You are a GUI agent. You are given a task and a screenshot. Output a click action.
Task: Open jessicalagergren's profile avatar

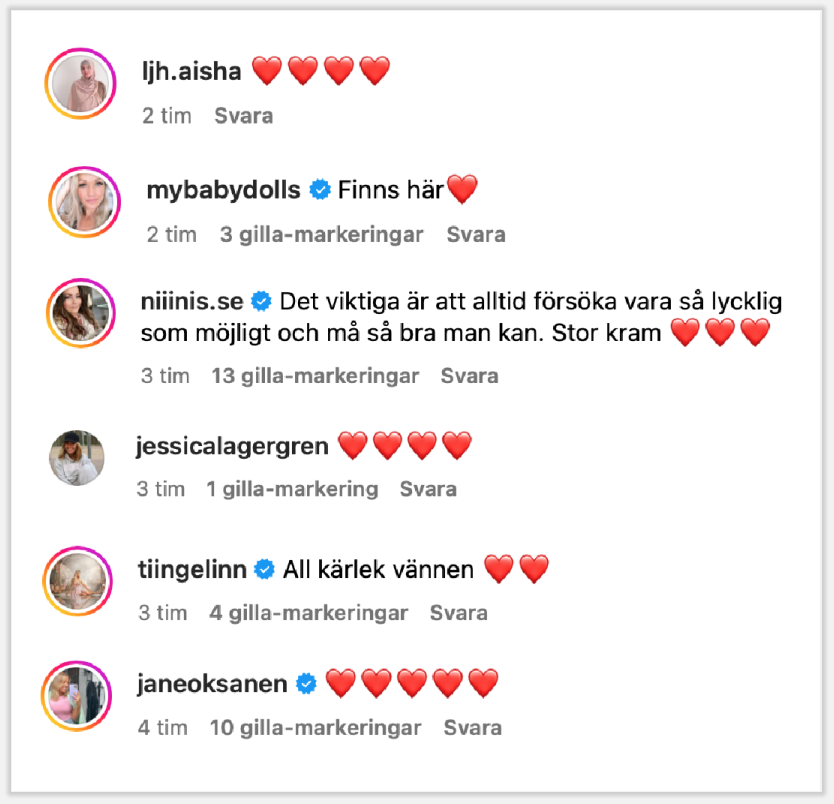[76, 459]
